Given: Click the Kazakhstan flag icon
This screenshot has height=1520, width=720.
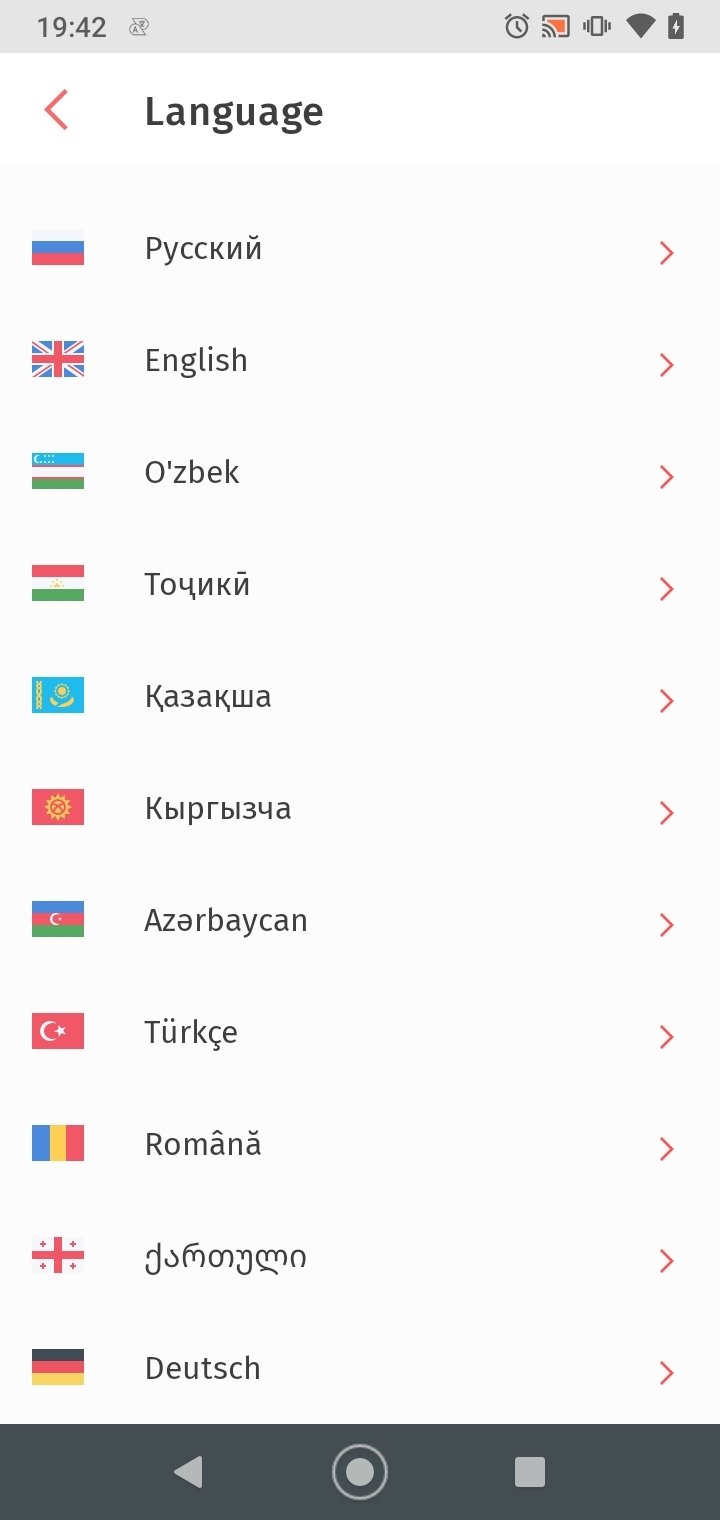Looking at the screenshot, I should click(x=58, y=694).
